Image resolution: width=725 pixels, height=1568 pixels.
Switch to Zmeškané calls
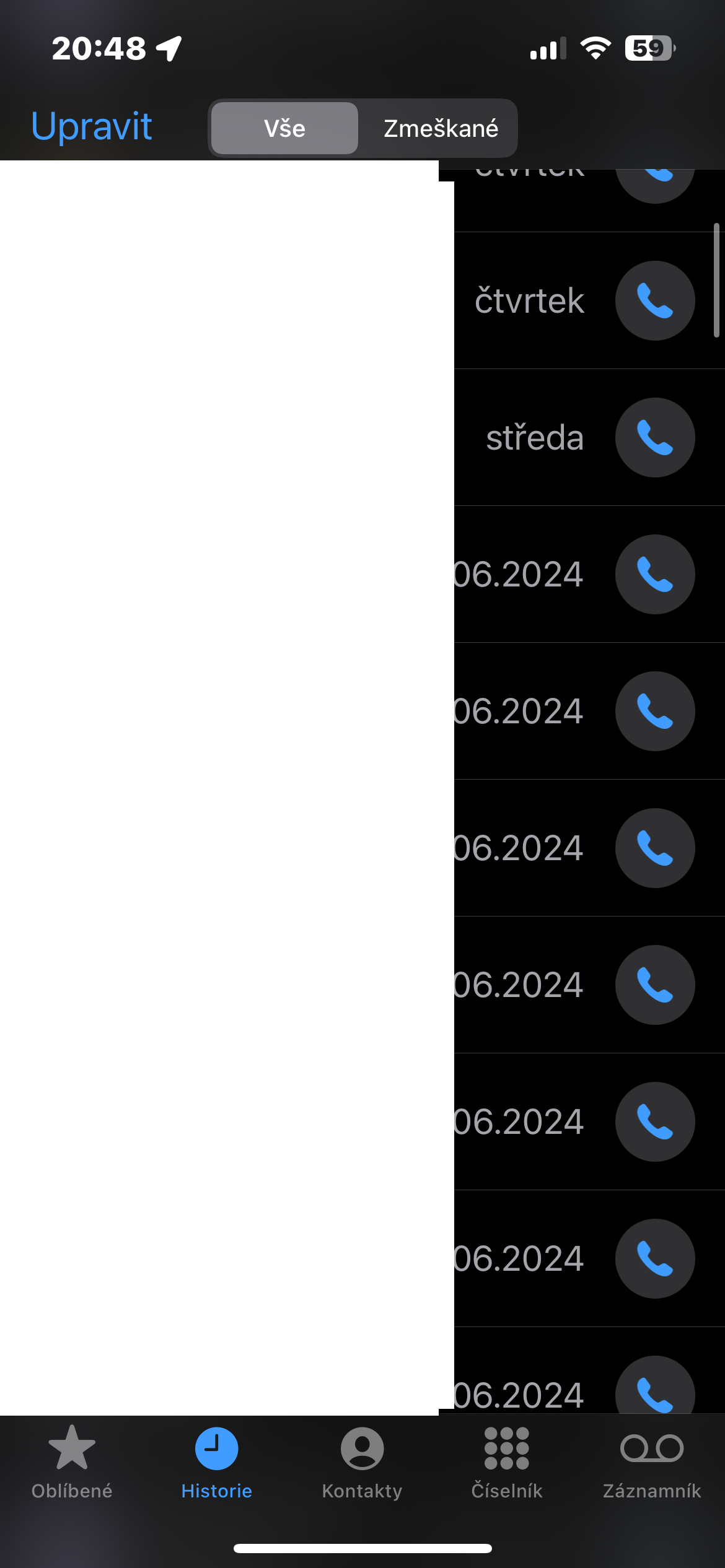click(440, 128)
